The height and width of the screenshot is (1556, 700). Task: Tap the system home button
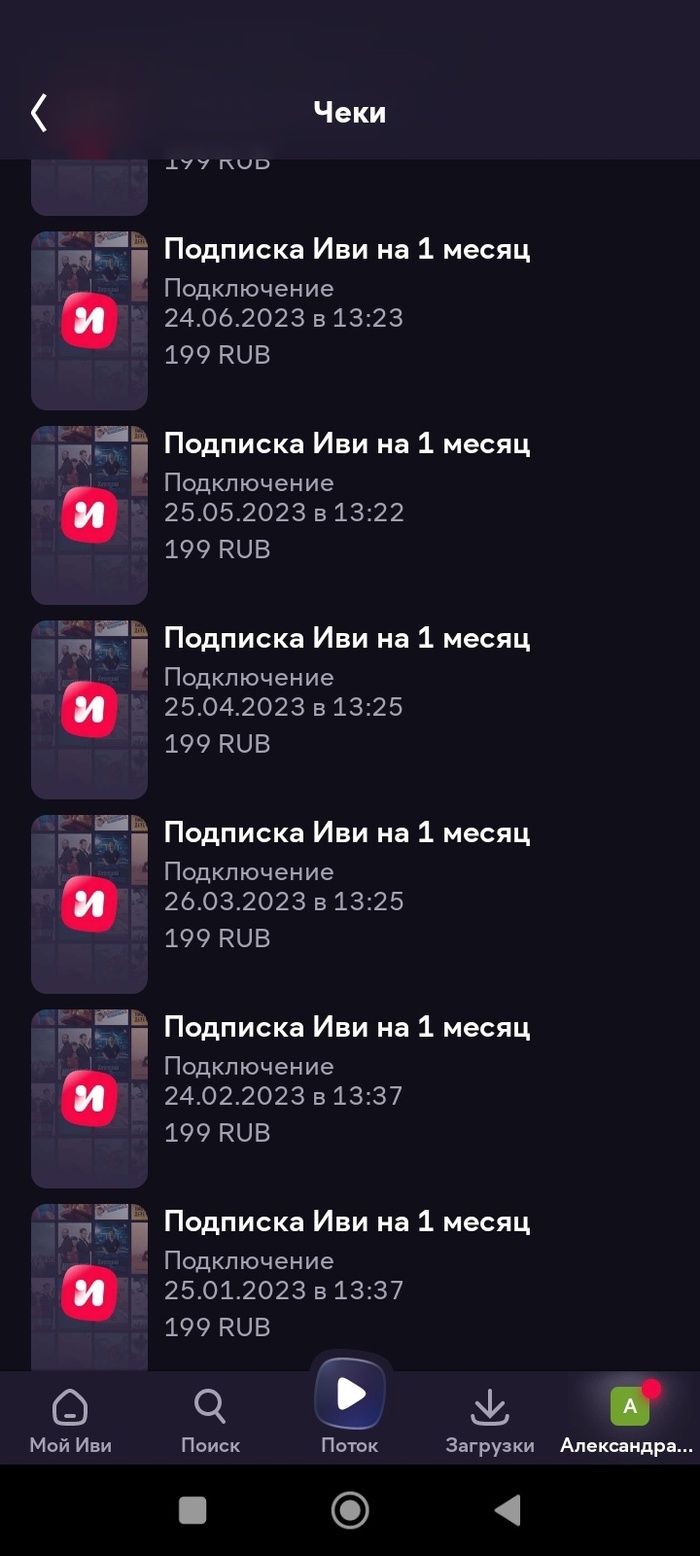[x=350, y=1509]
